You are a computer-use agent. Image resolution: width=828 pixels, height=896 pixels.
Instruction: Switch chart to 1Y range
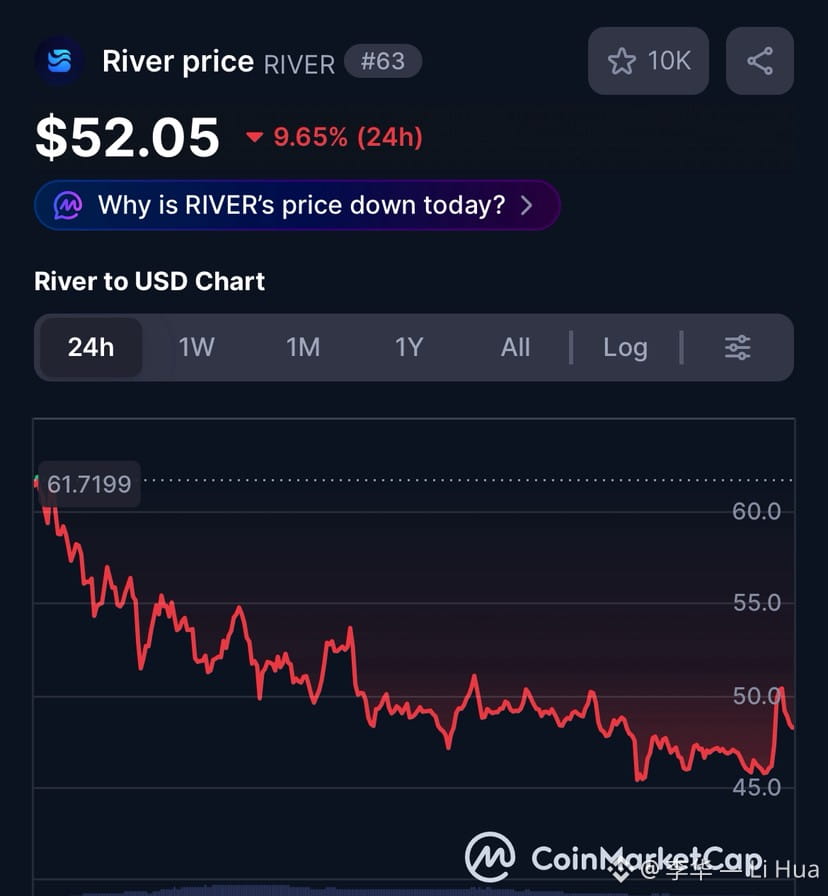pyautogui.click(x=409, y=347)
